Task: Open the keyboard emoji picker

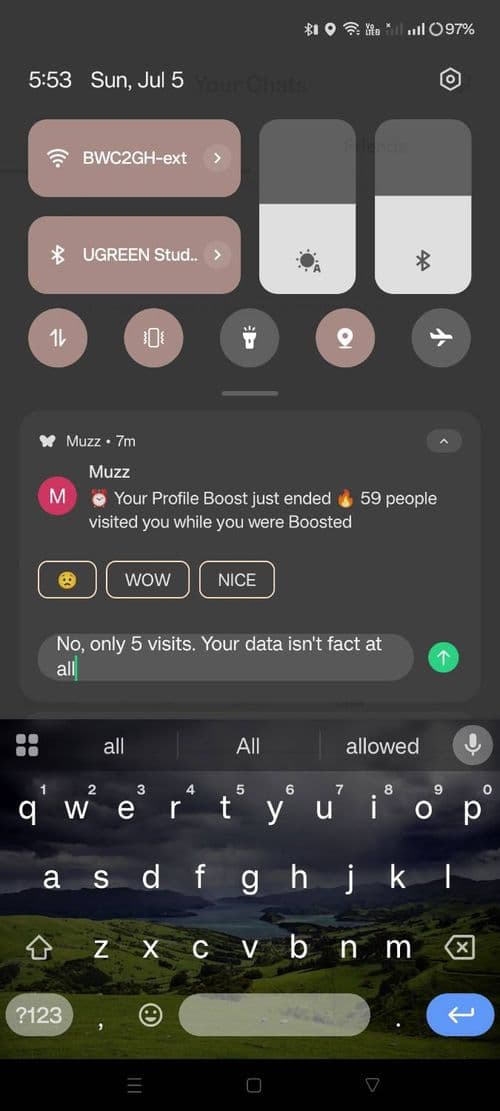Action: (x=150, y=1015)
